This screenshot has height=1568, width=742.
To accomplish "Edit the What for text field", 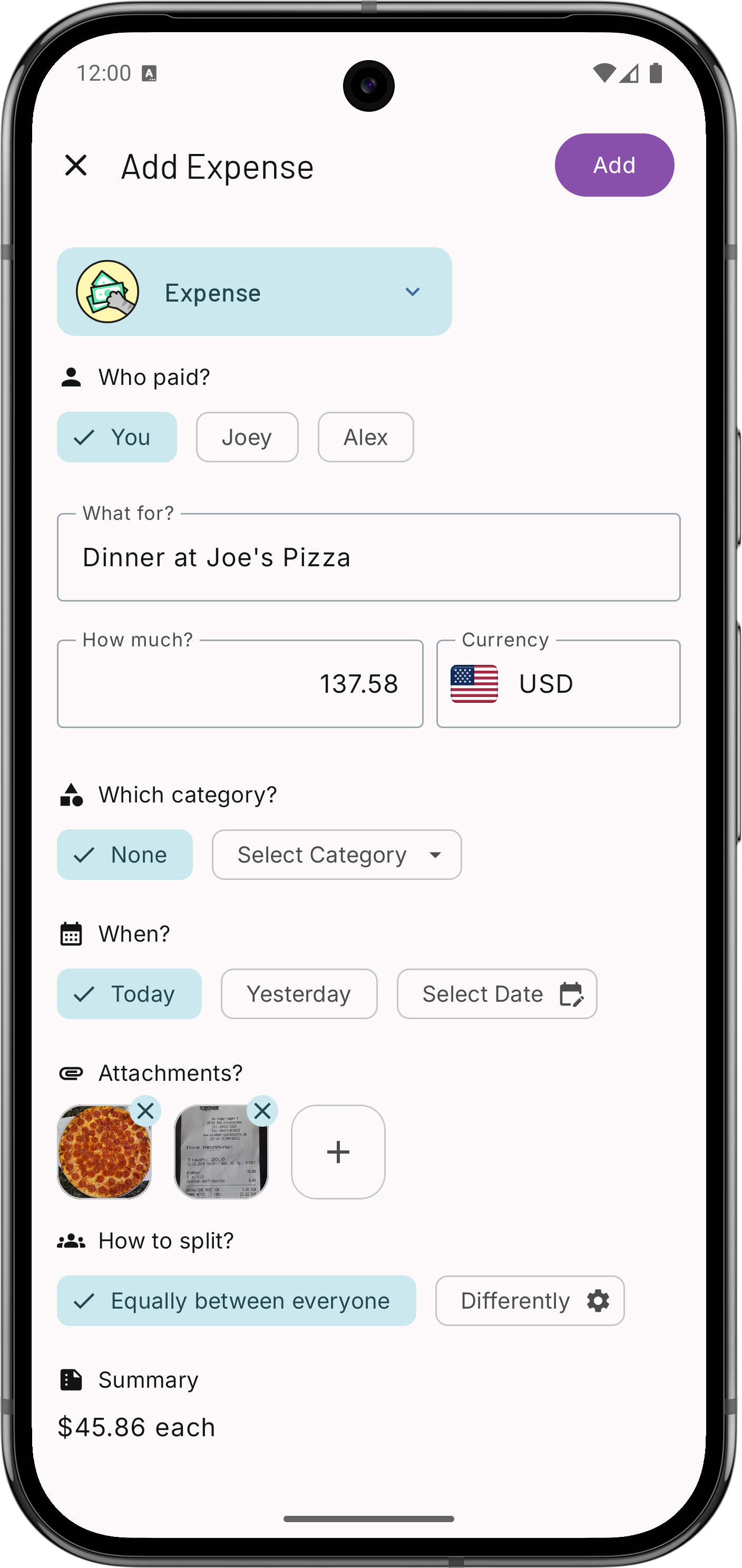I will 368,558.
